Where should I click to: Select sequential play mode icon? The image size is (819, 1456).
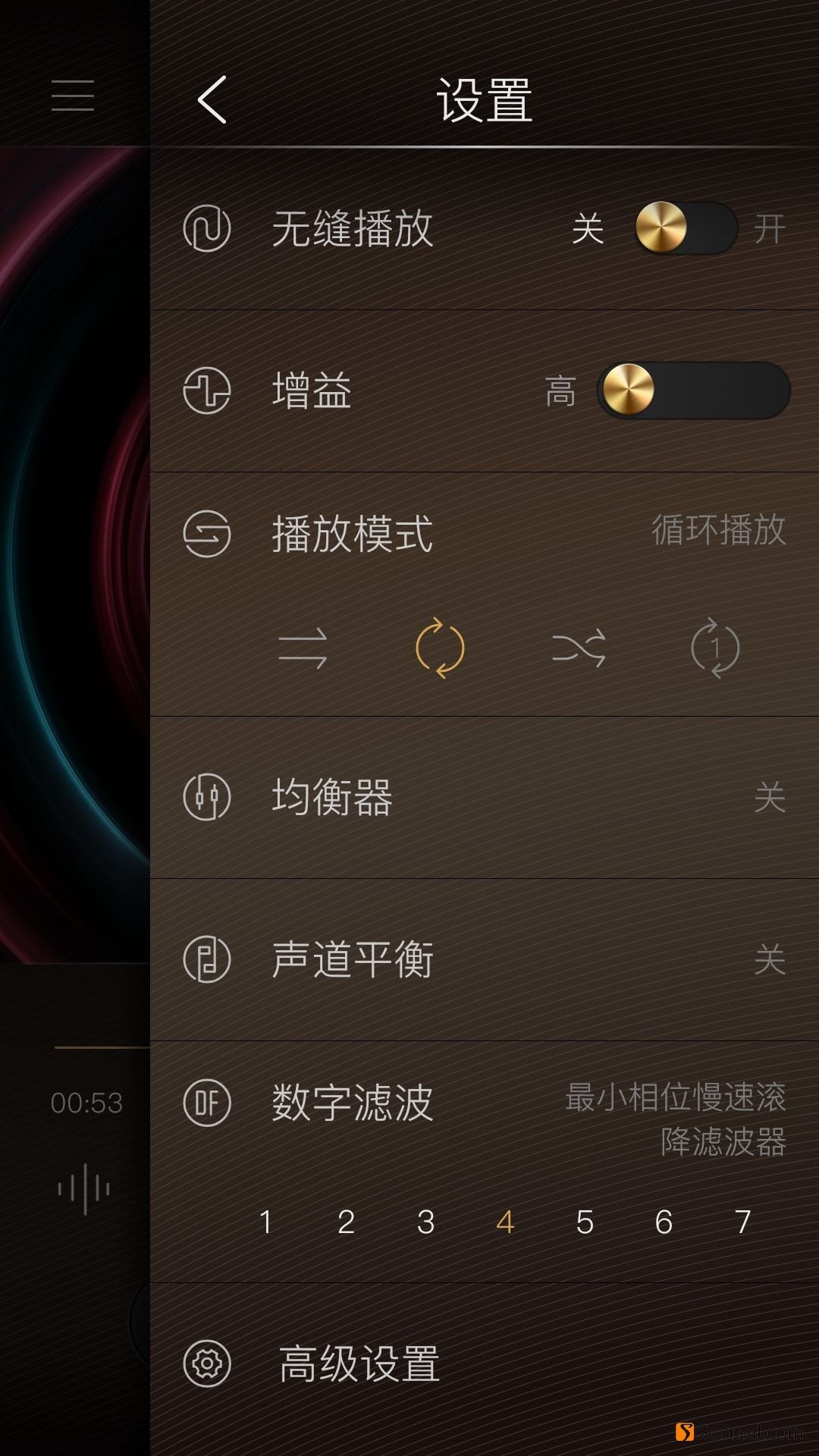(x=303, y=648)
